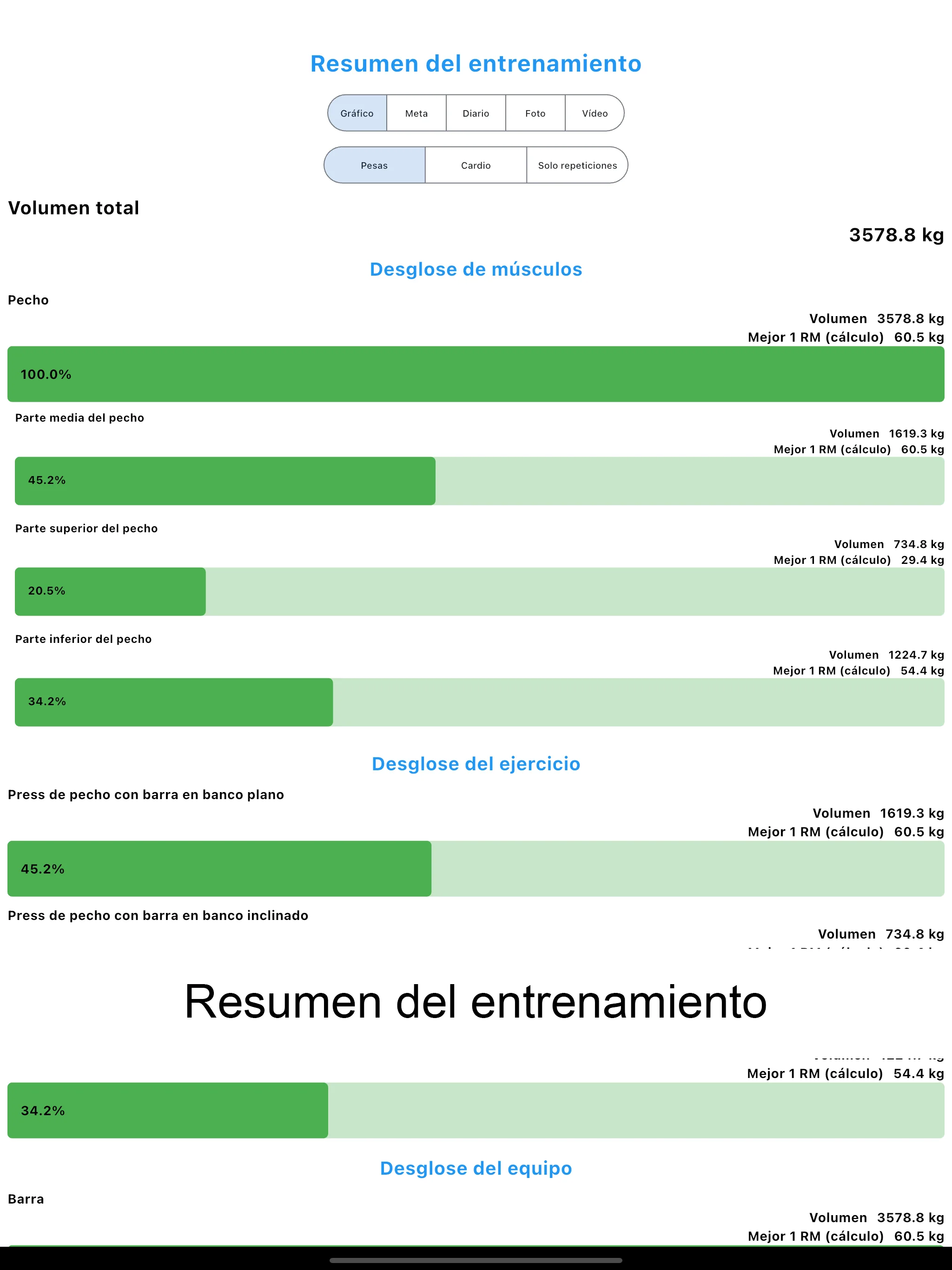Open the Diario tab
Screen dimensions: 952x1270
pyautogui.click(x=476, y=113)
